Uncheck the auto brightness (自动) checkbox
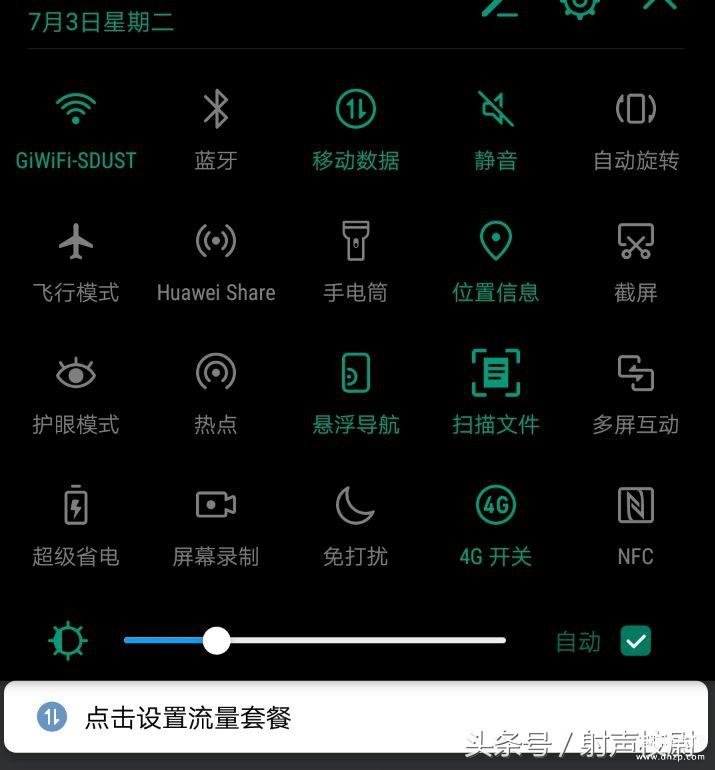715x770 pixels. coord(635,641)
